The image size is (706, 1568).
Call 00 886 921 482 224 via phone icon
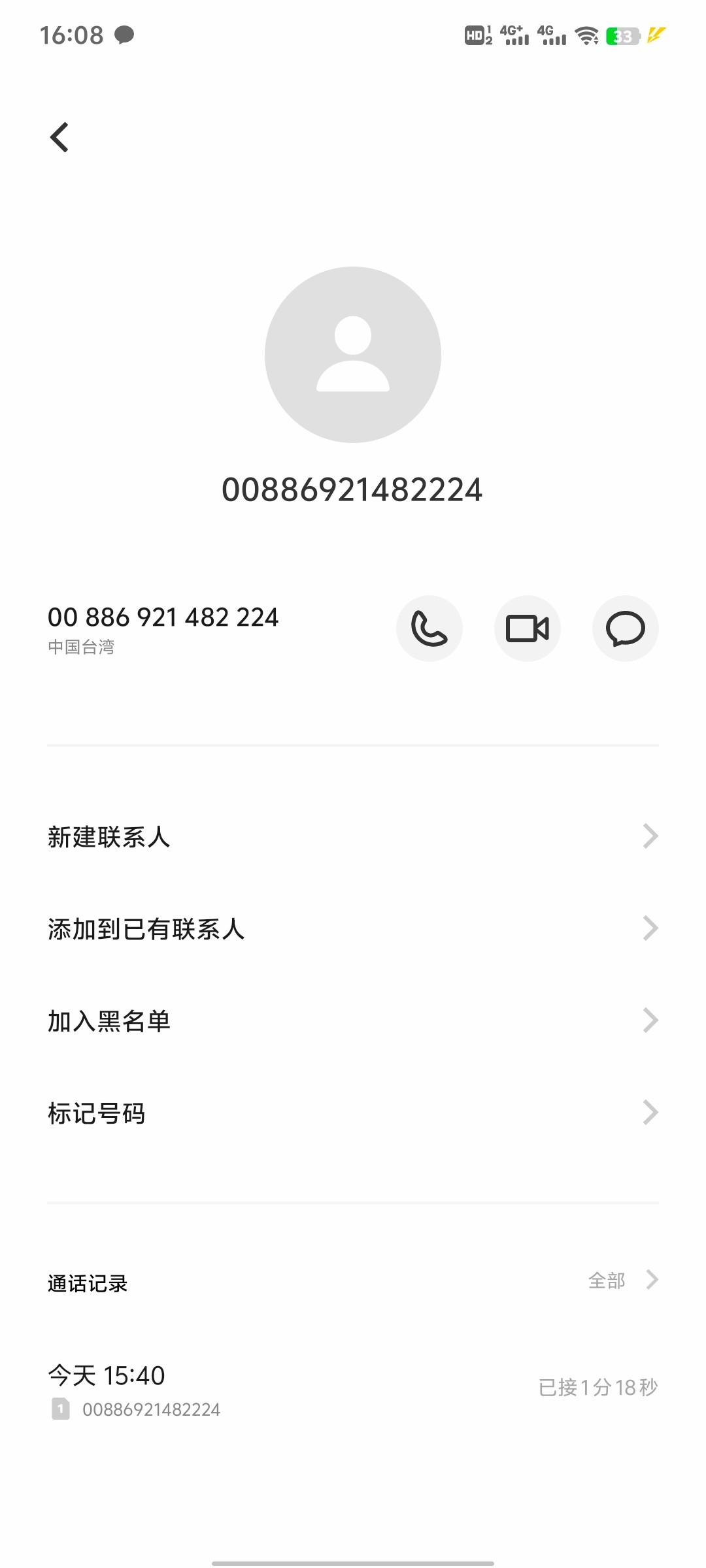click(429, 629)
